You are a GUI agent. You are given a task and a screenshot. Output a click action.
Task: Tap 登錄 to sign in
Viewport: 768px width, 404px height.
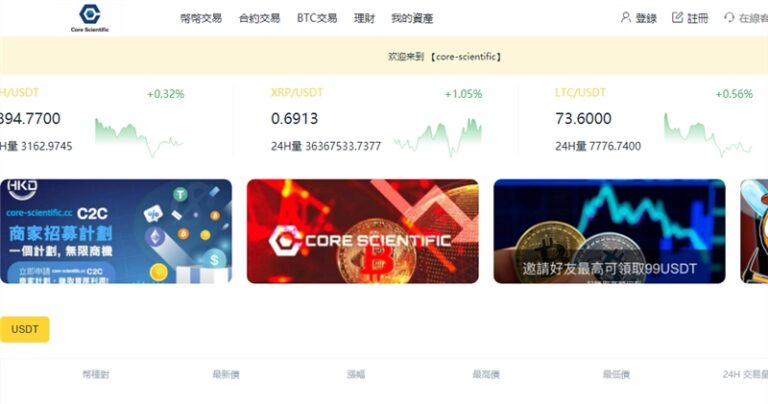point(639,18)
